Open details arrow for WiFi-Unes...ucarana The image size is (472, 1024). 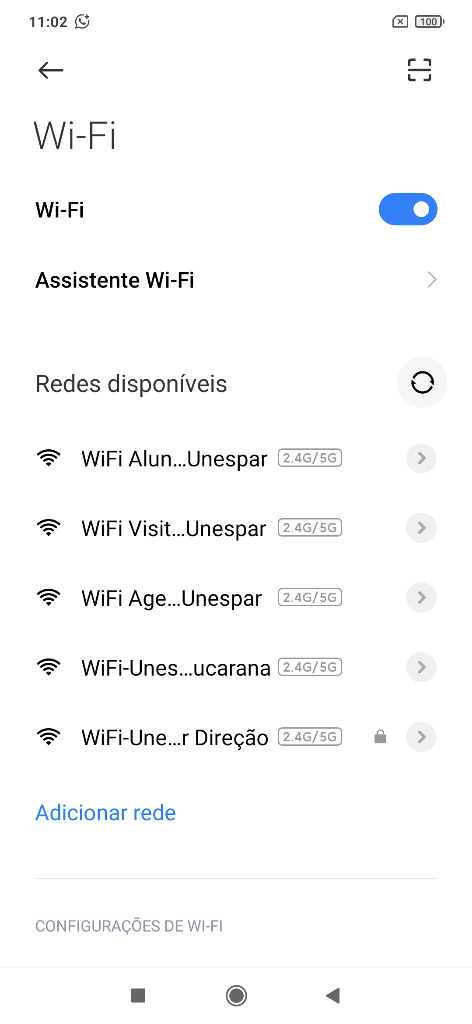pyautogui.click(x=421, y=667)
